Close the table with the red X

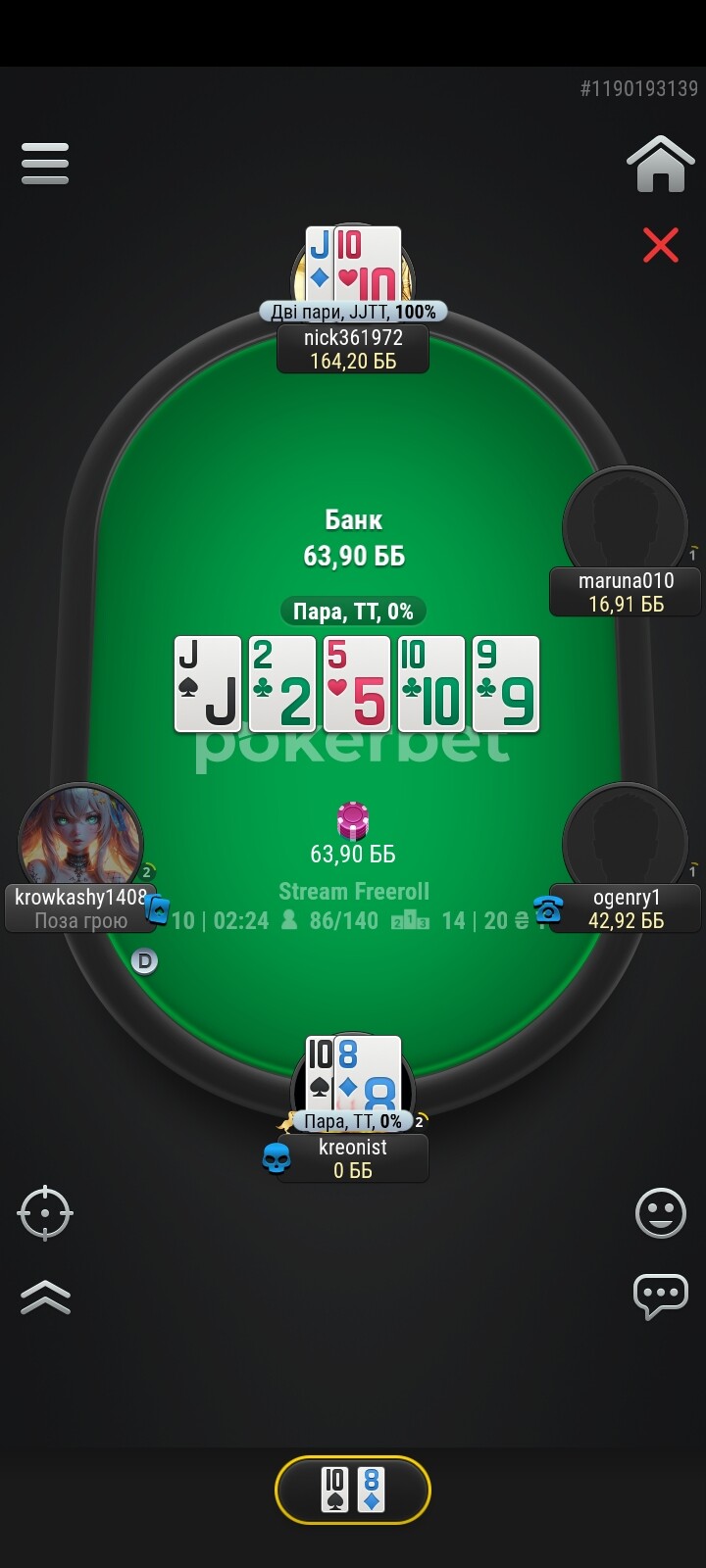coord(661,245)
